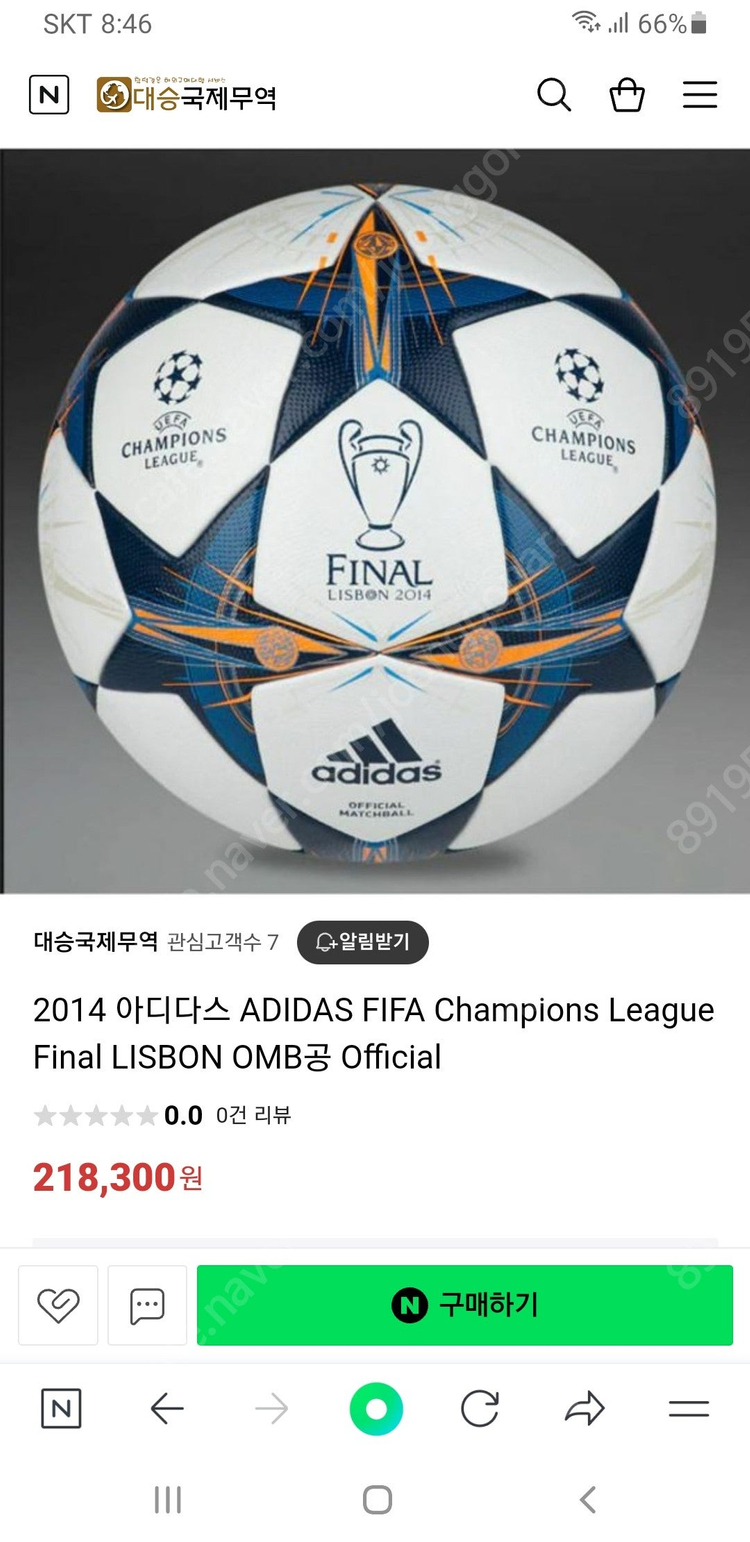The height and width of the screenshot is (1542, 750).
Task: Open the chat inquiry panel
Action: coord(146,1305)
